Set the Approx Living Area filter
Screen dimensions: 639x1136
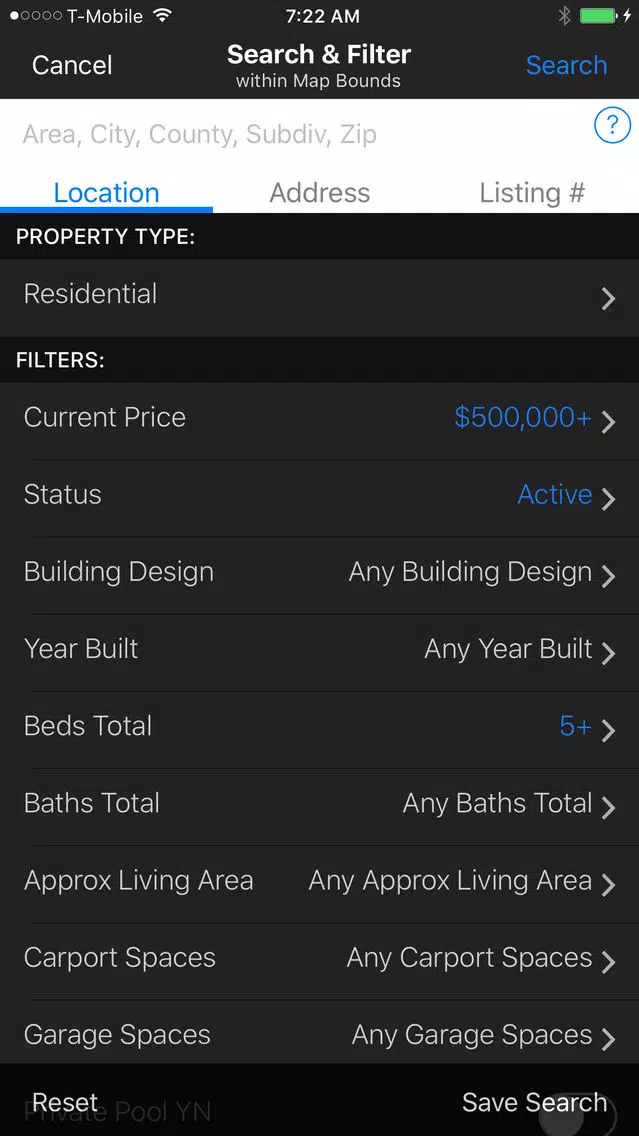[320, 884]
